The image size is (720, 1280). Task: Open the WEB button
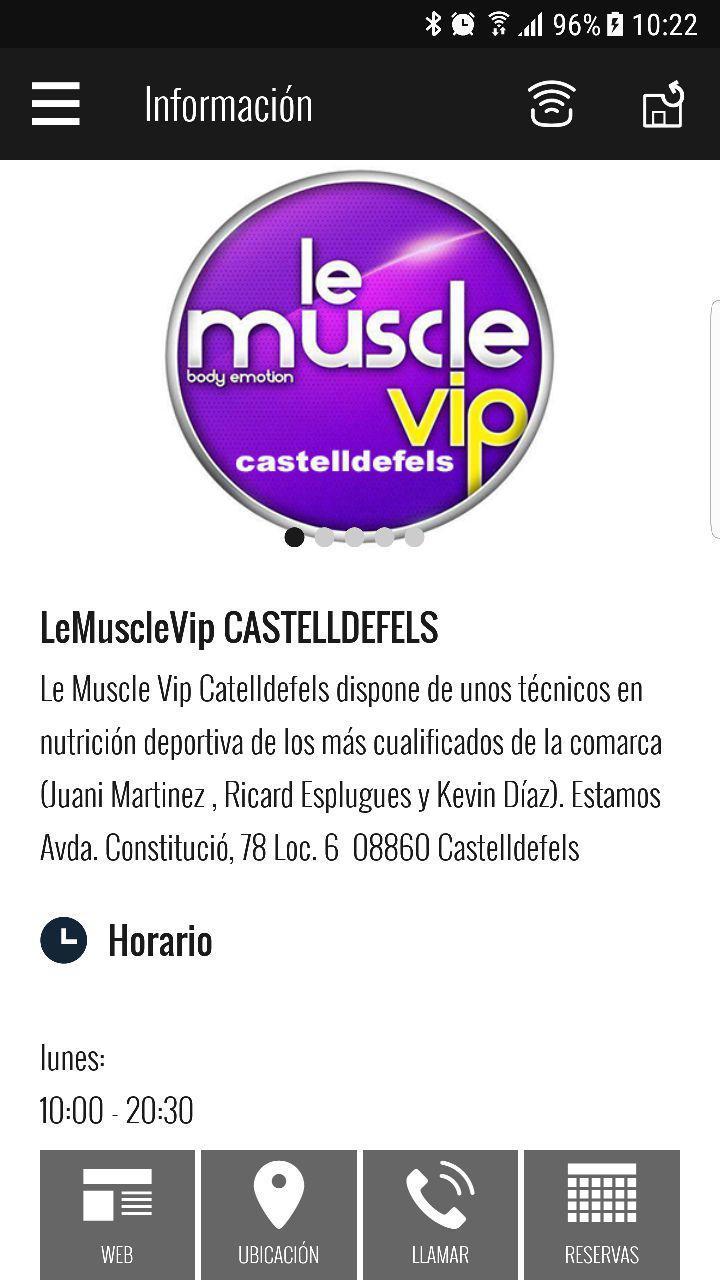coord(117,1215)
